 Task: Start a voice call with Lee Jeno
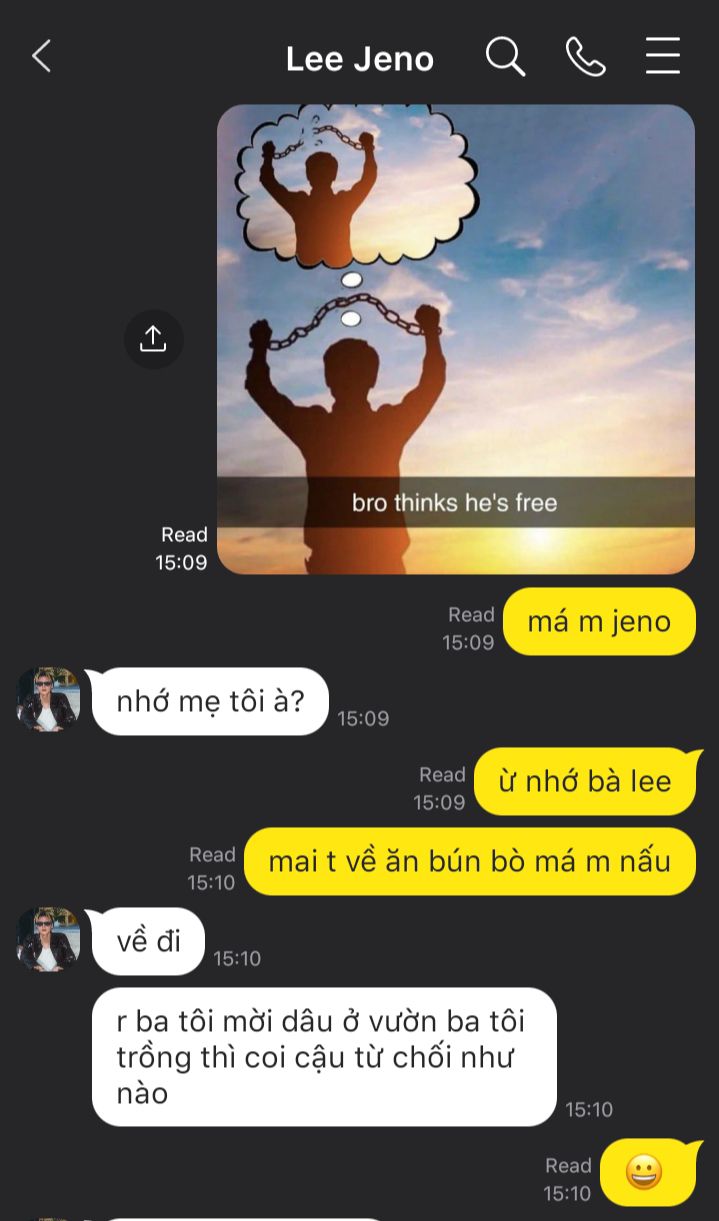click(585, 57)
